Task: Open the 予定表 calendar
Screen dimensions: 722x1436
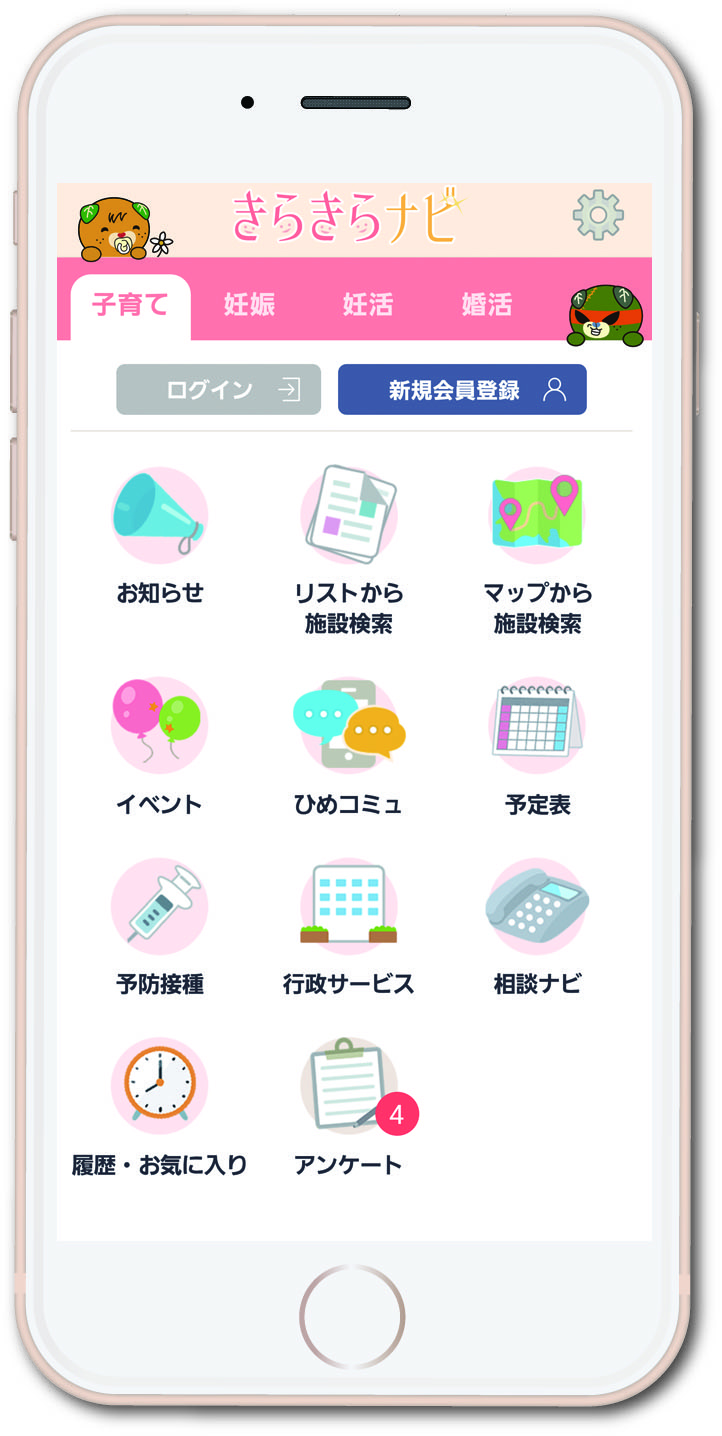Action: tap(538, 747)
